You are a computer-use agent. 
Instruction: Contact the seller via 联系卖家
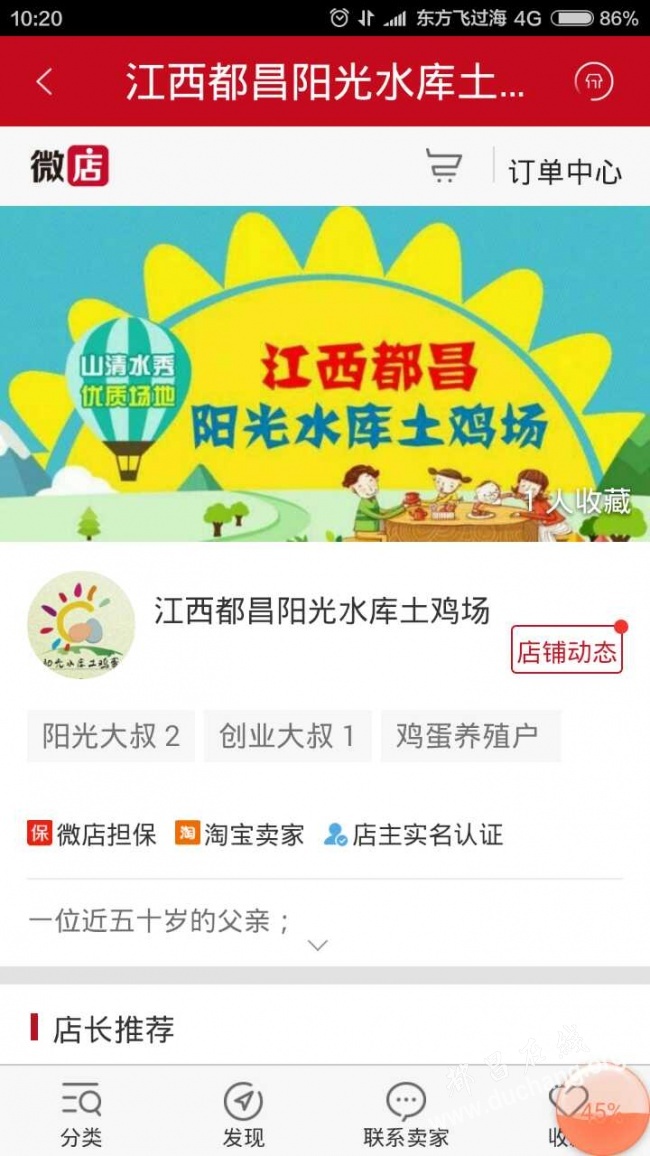(406, 1113)
